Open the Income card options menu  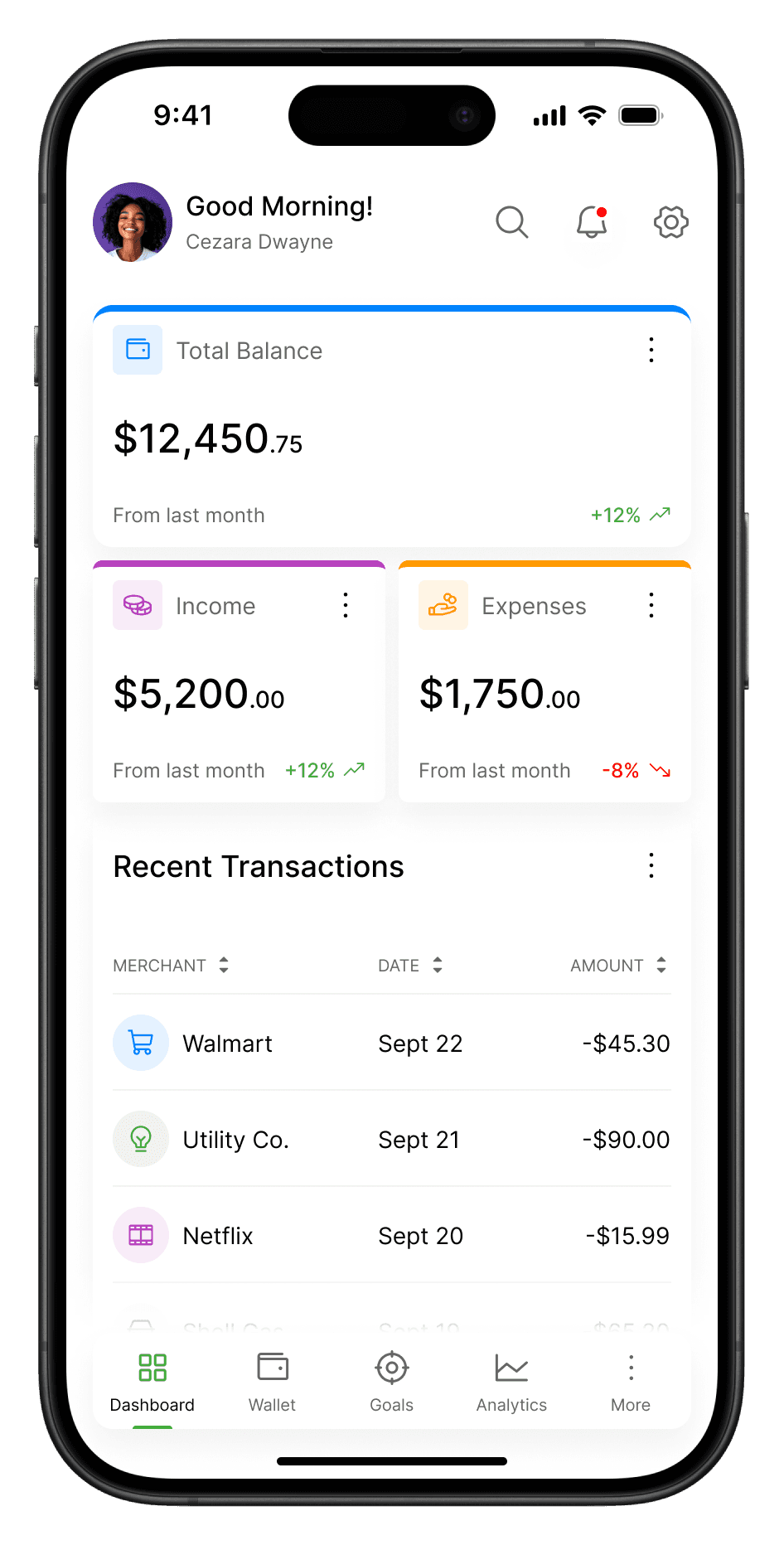(x=346, y=605)
